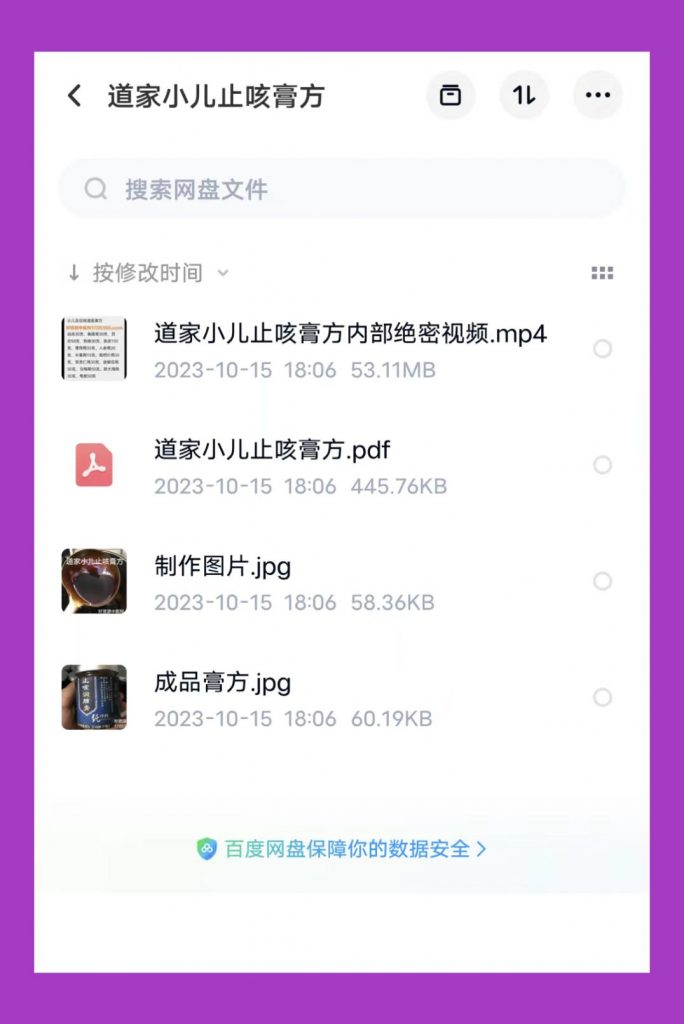This screenshot has height=1024, width=684.
Task: Open 道家小儿止咳膏方.pdf document
Action: 272,450
